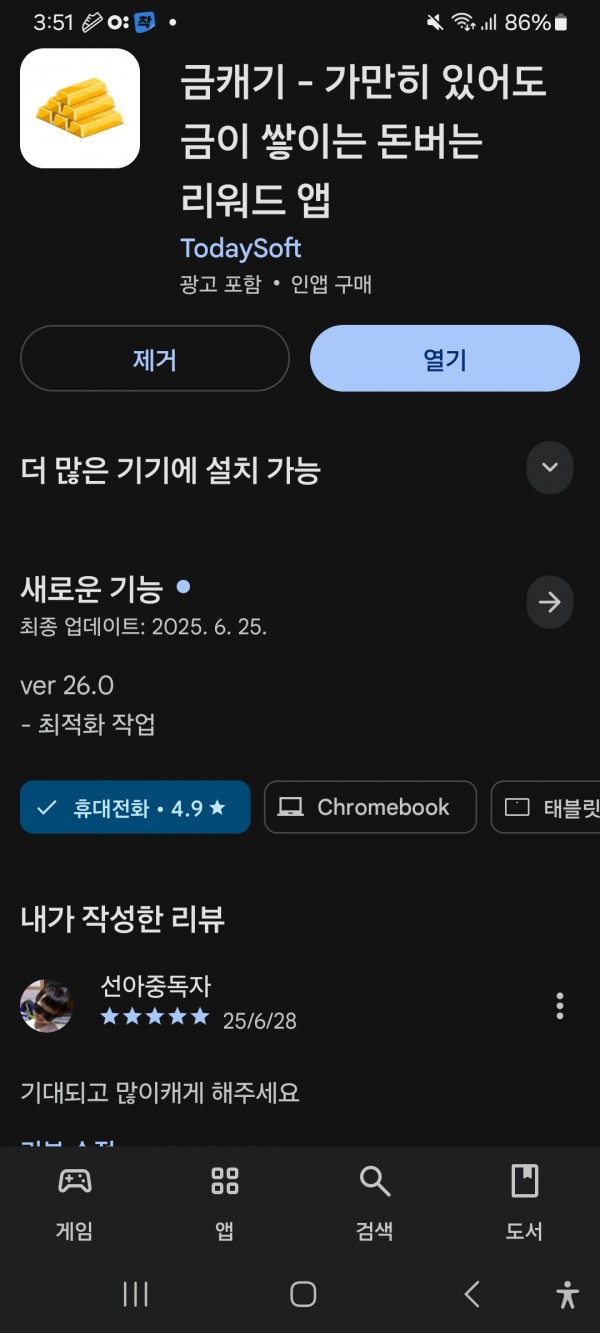Switch to the 게임 tab
This screenshot has height=1333, width=600.
click(x=75, y=1203)
